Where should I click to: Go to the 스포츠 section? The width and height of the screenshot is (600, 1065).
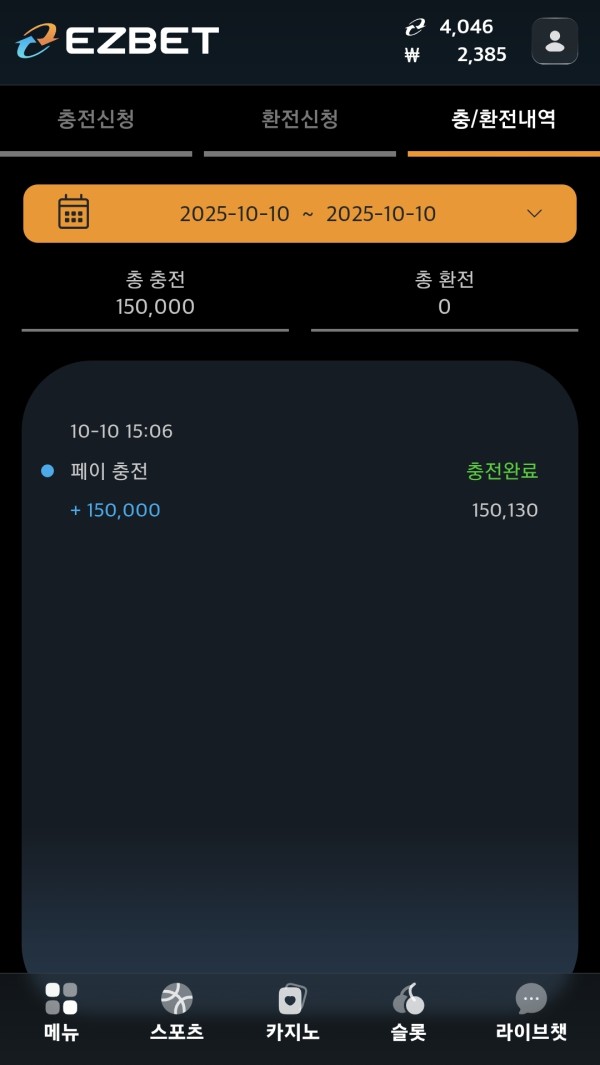tap(177, 1012)
